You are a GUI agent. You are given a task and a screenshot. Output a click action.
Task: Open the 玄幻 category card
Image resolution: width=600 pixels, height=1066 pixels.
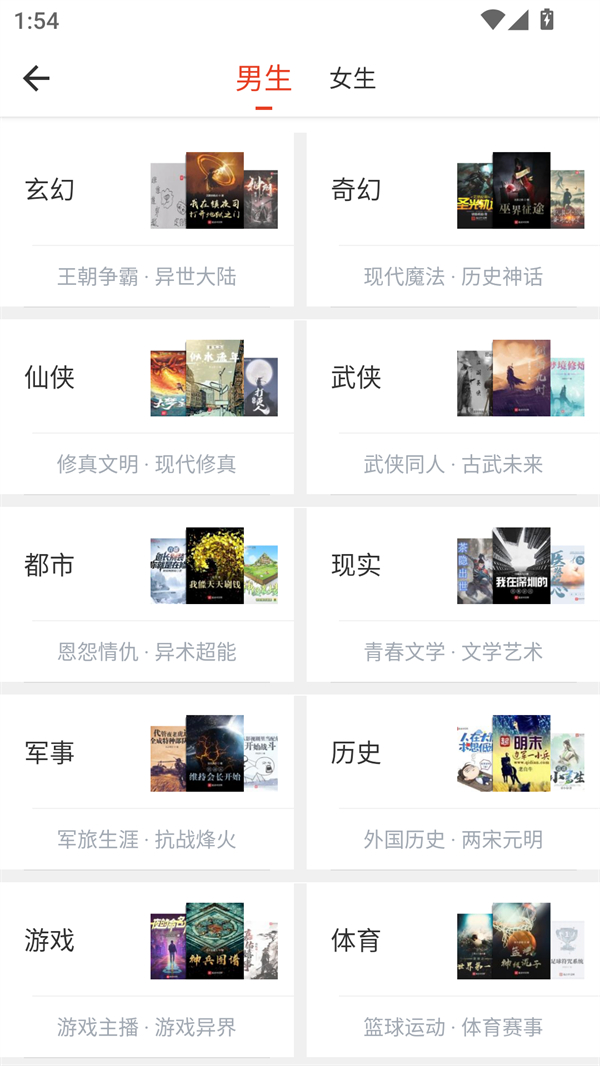147,220
